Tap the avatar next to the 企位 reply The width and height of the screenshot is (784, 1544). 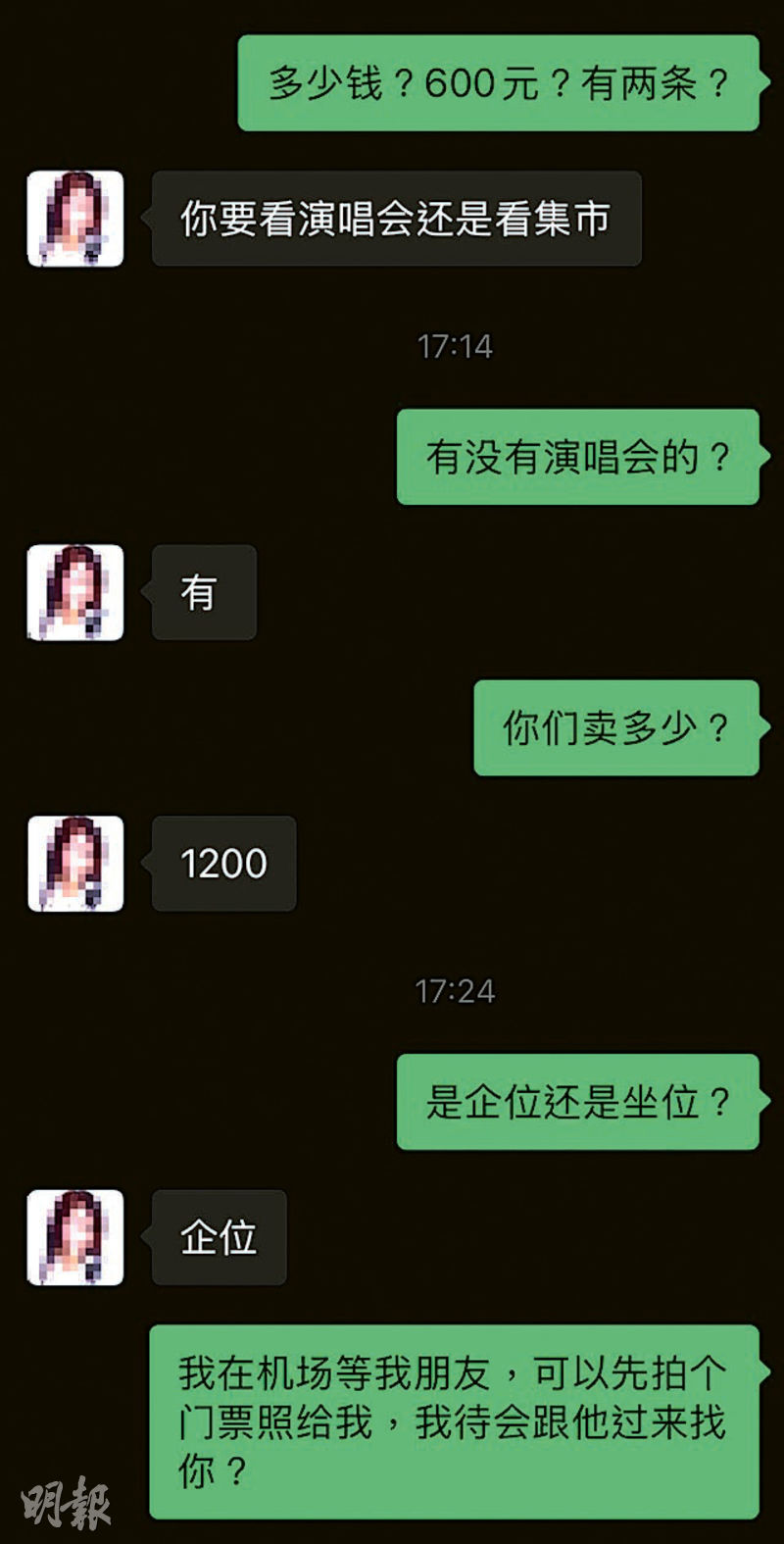point(75,1237)
